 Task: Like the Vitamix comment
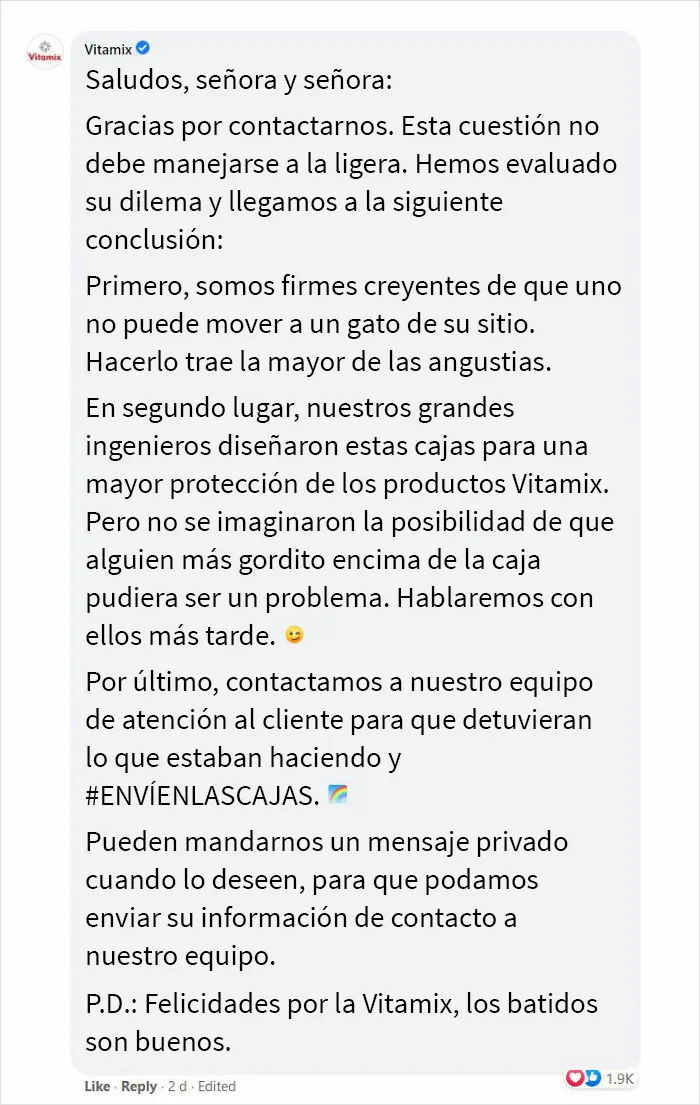click(x=97, y=1086)
